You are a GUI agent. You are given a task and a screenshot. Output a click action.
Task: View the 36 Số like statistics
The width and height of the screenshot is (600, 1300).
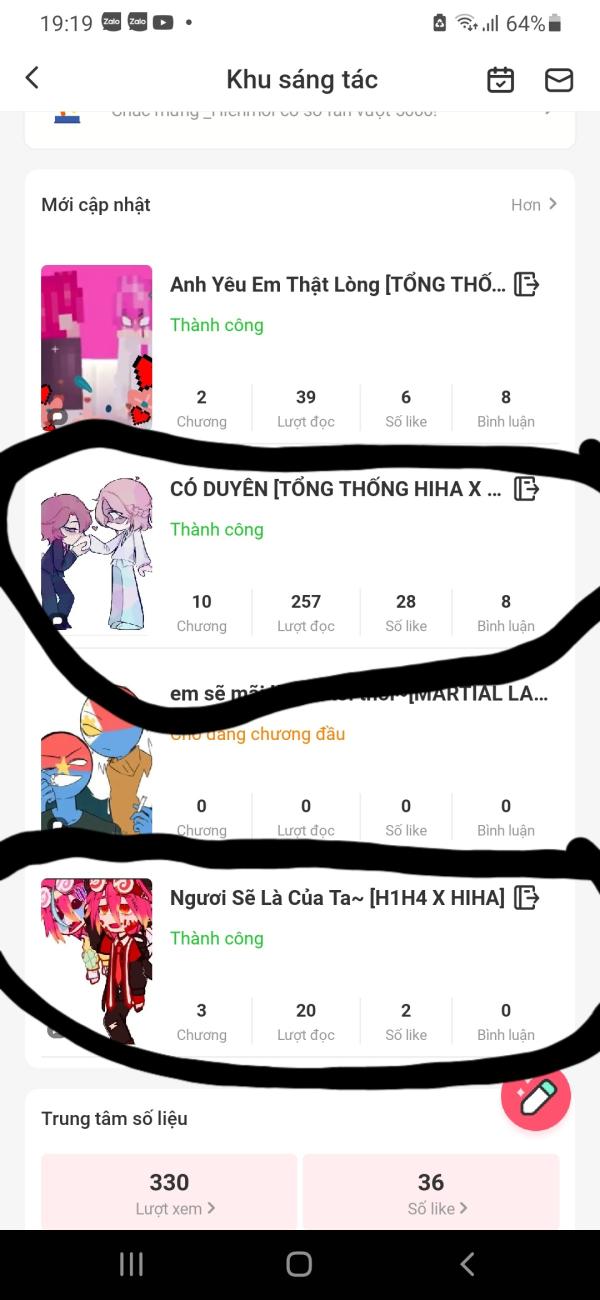point(431,1193)
